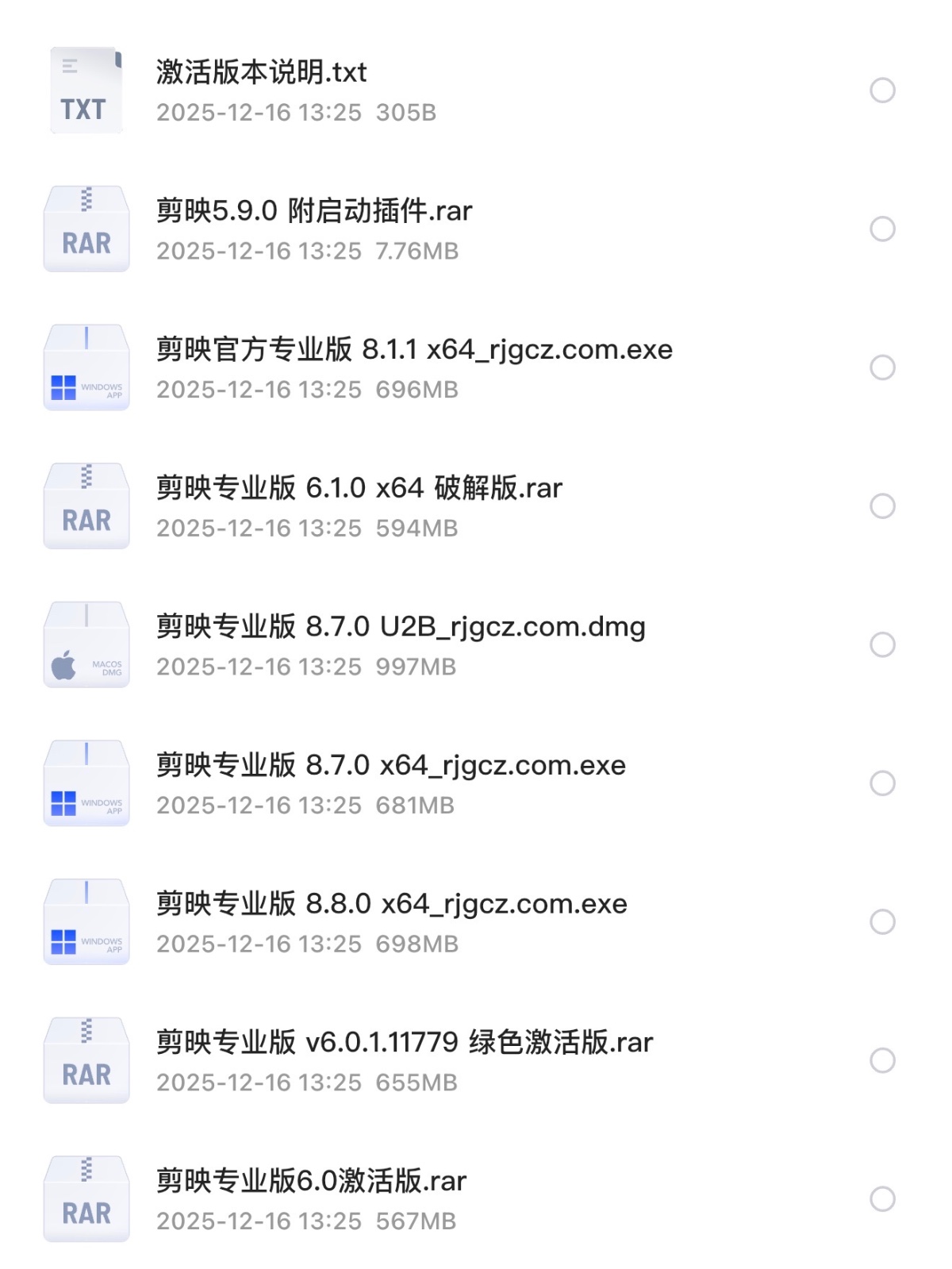Image resolution: width=952 pixels, height=1269 pixels.
Task: Open 剪映专业版 8.8.0 x64 exe file
Action: (x=392, y=904)
